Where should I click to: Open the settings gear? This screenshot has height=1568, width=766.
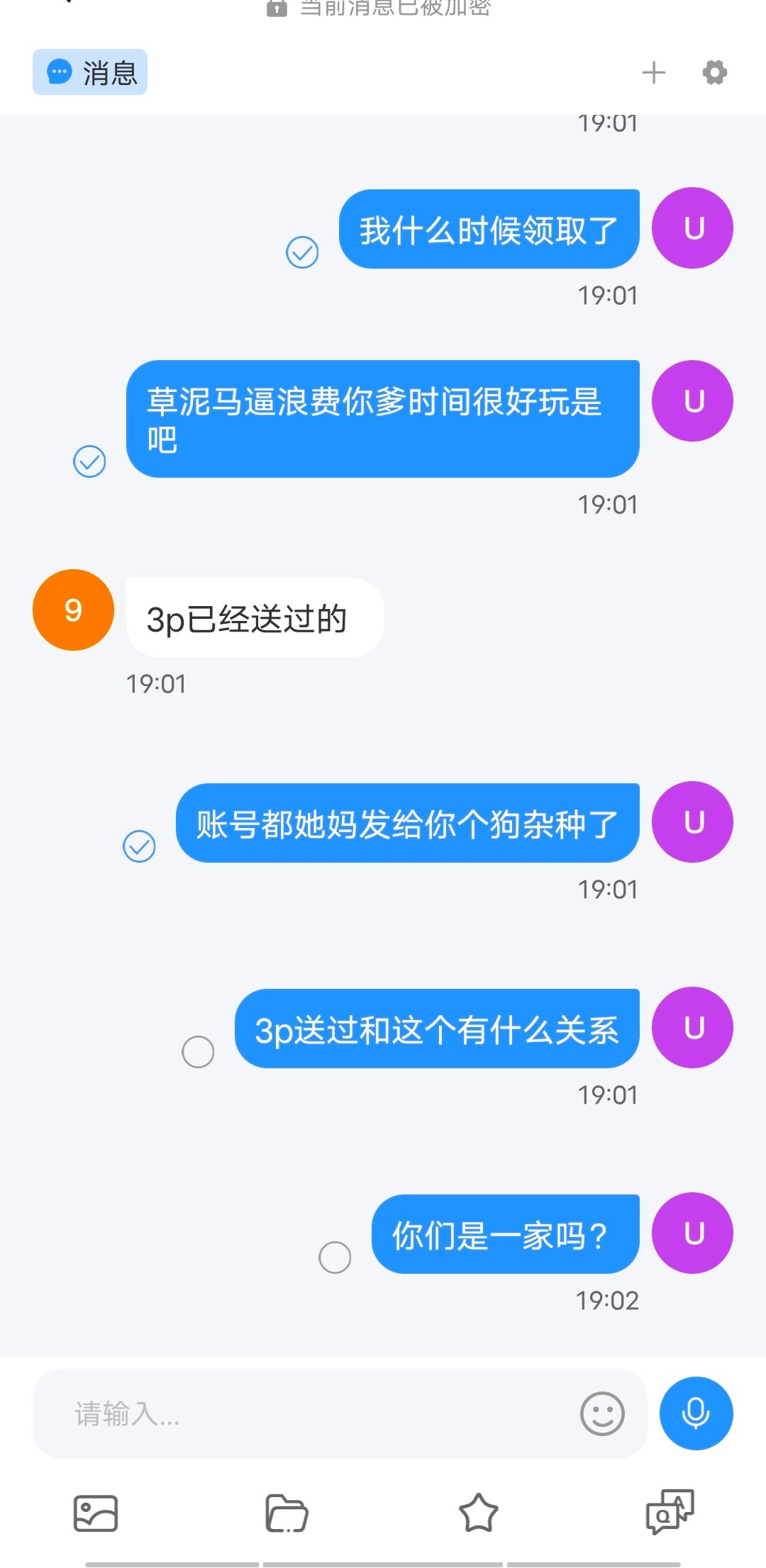tap(714, 72)
